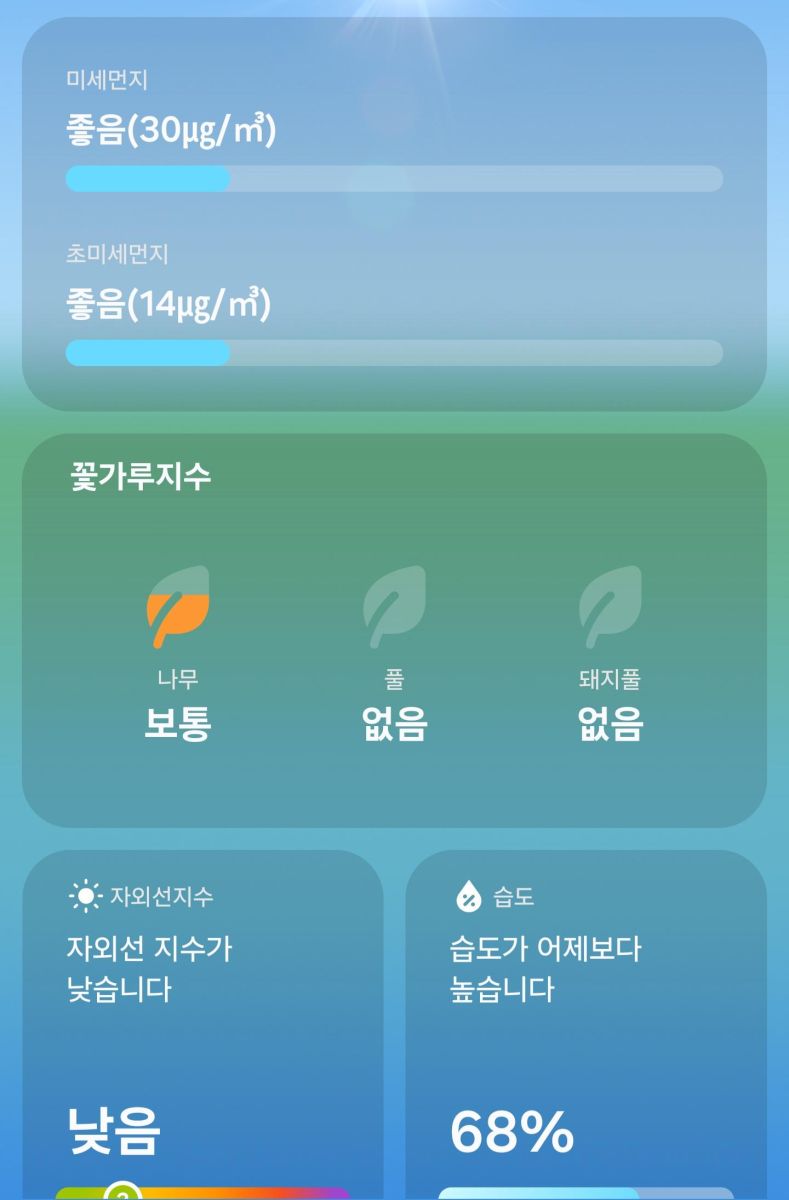Open the 미세먼지 air quality card
This screenshot has width=789, height=1200.
[394, 215]
